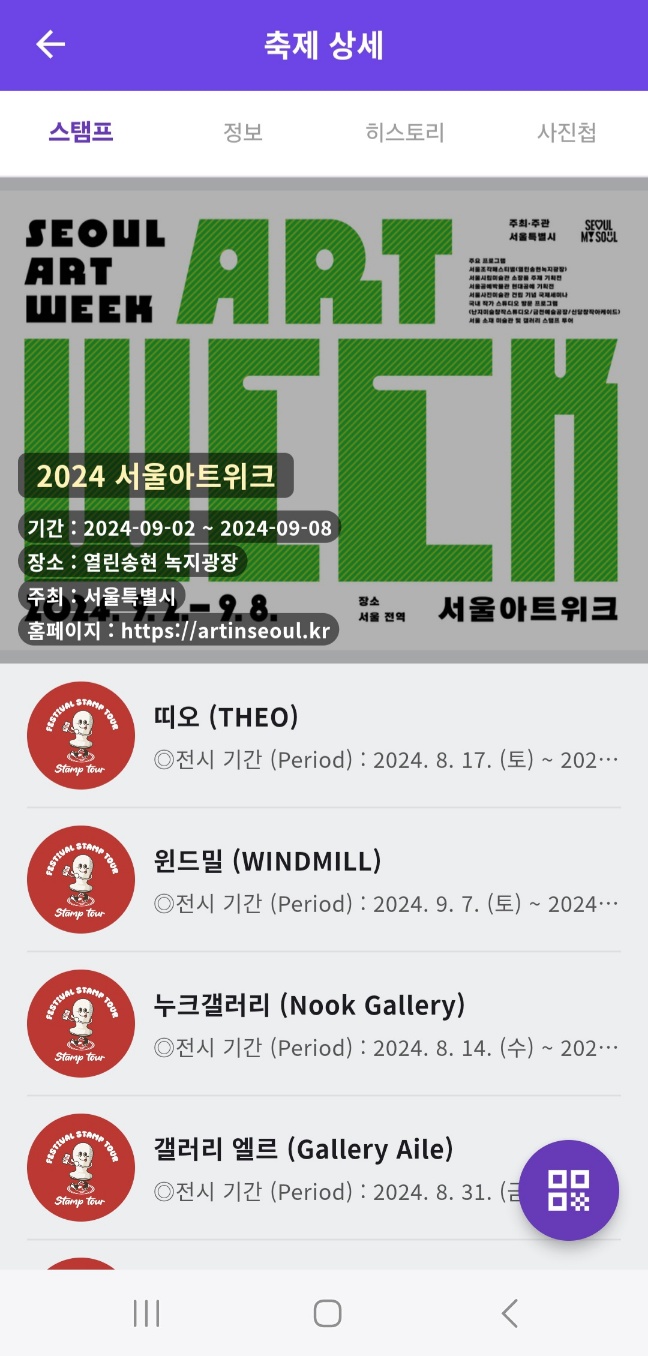Viewport: 648px width, 1356px height.
Task: Tap the QR code scan floating button
Action: (x=569, y=1190)
